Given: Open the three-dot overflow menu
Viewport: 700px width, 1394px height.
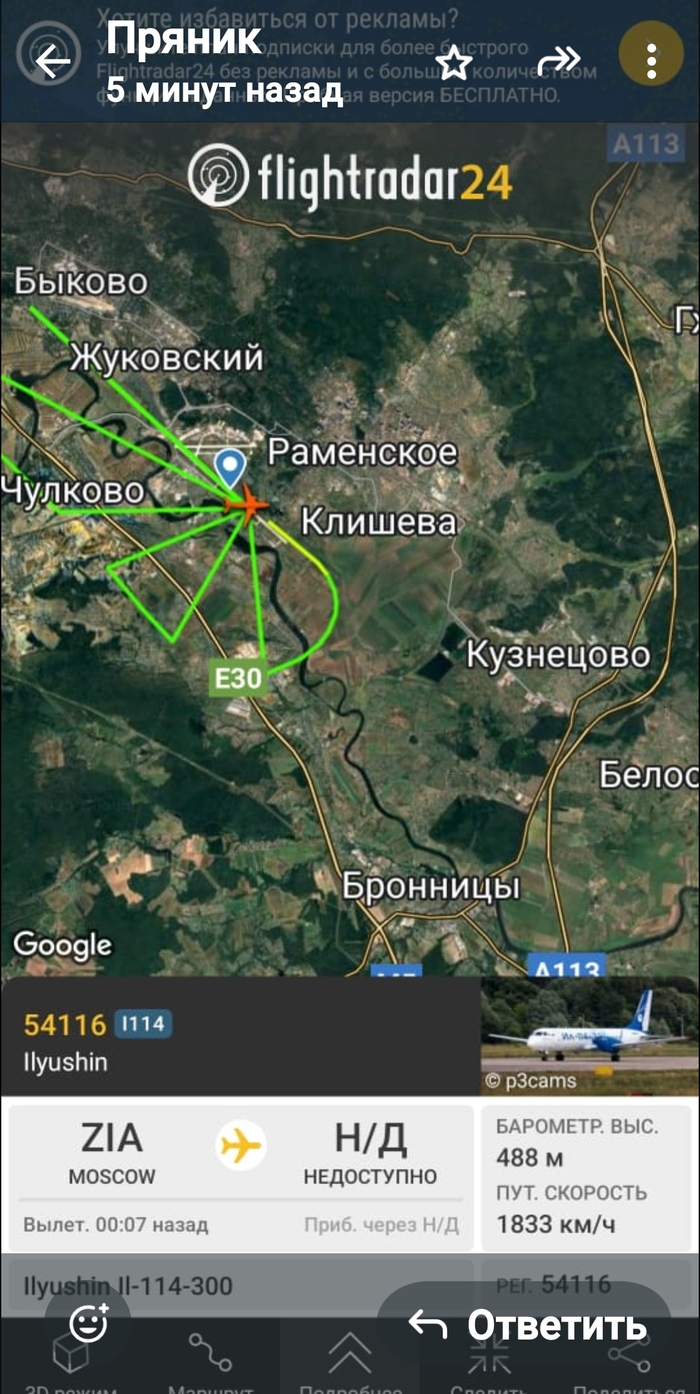Looking at the screenshot, I should tap(651, 62).
